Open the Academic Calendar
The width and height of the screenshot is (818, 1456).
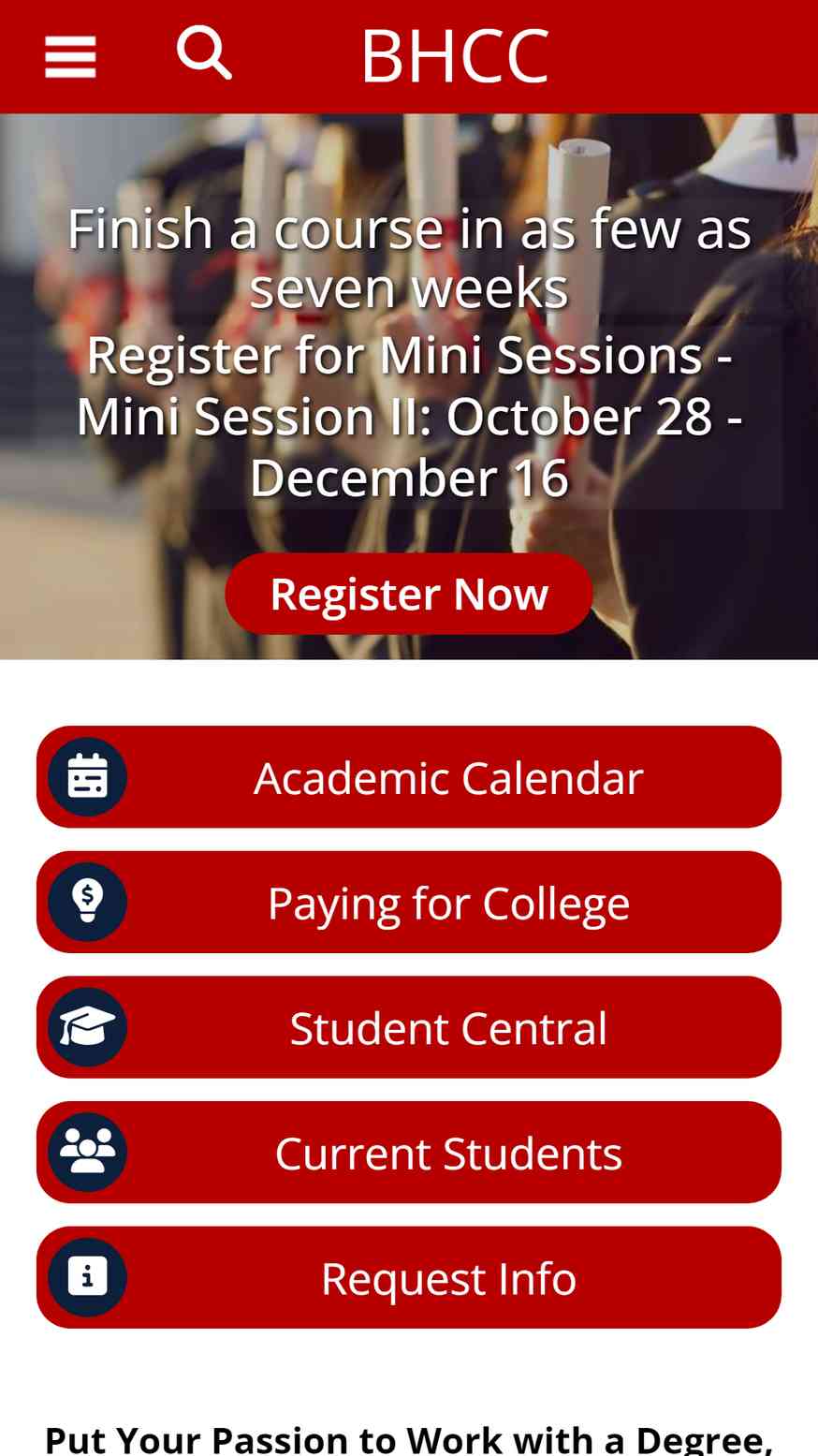[409, 777]
